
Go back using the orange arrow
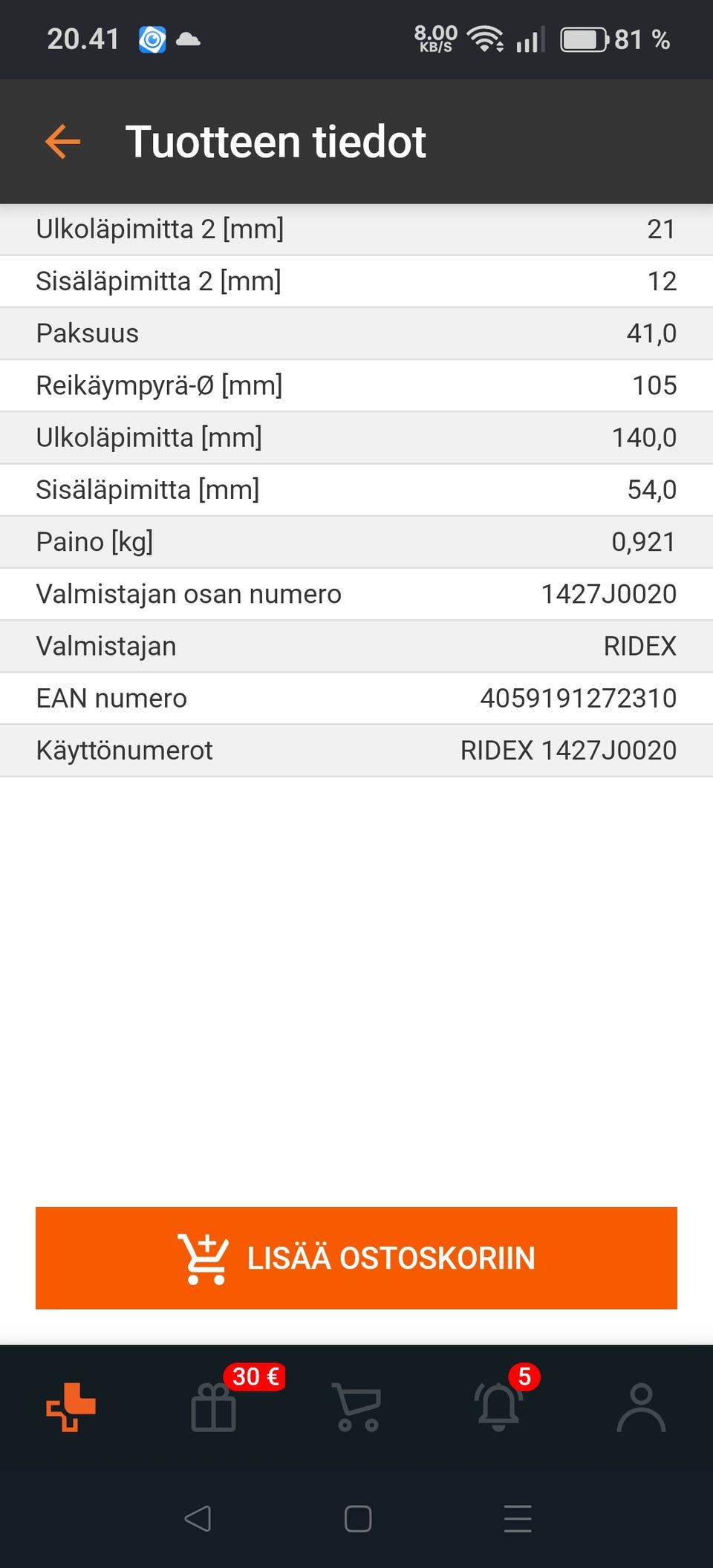pyautogui.click(x=62, y=141)
